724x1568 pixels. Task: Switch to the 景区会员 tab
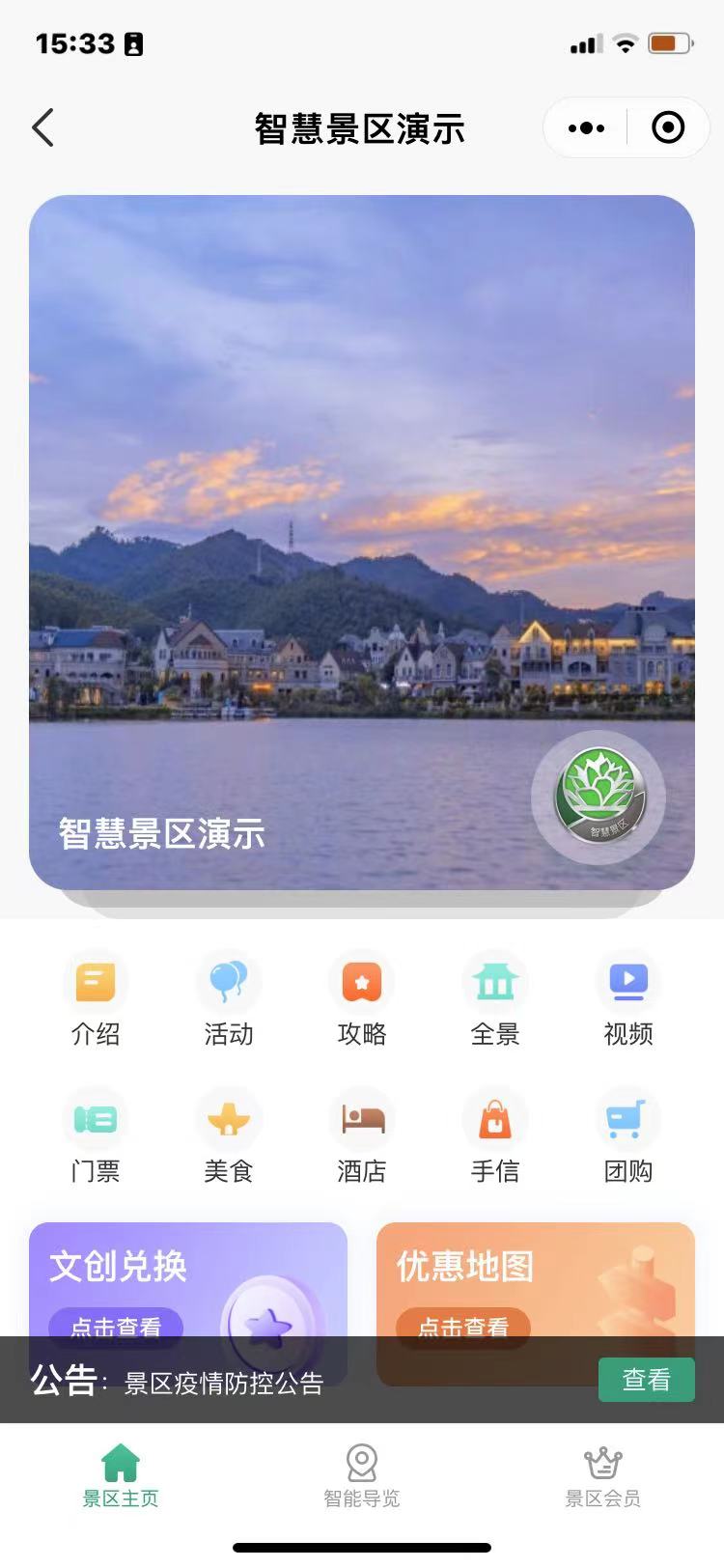[x=602, y=1475]
